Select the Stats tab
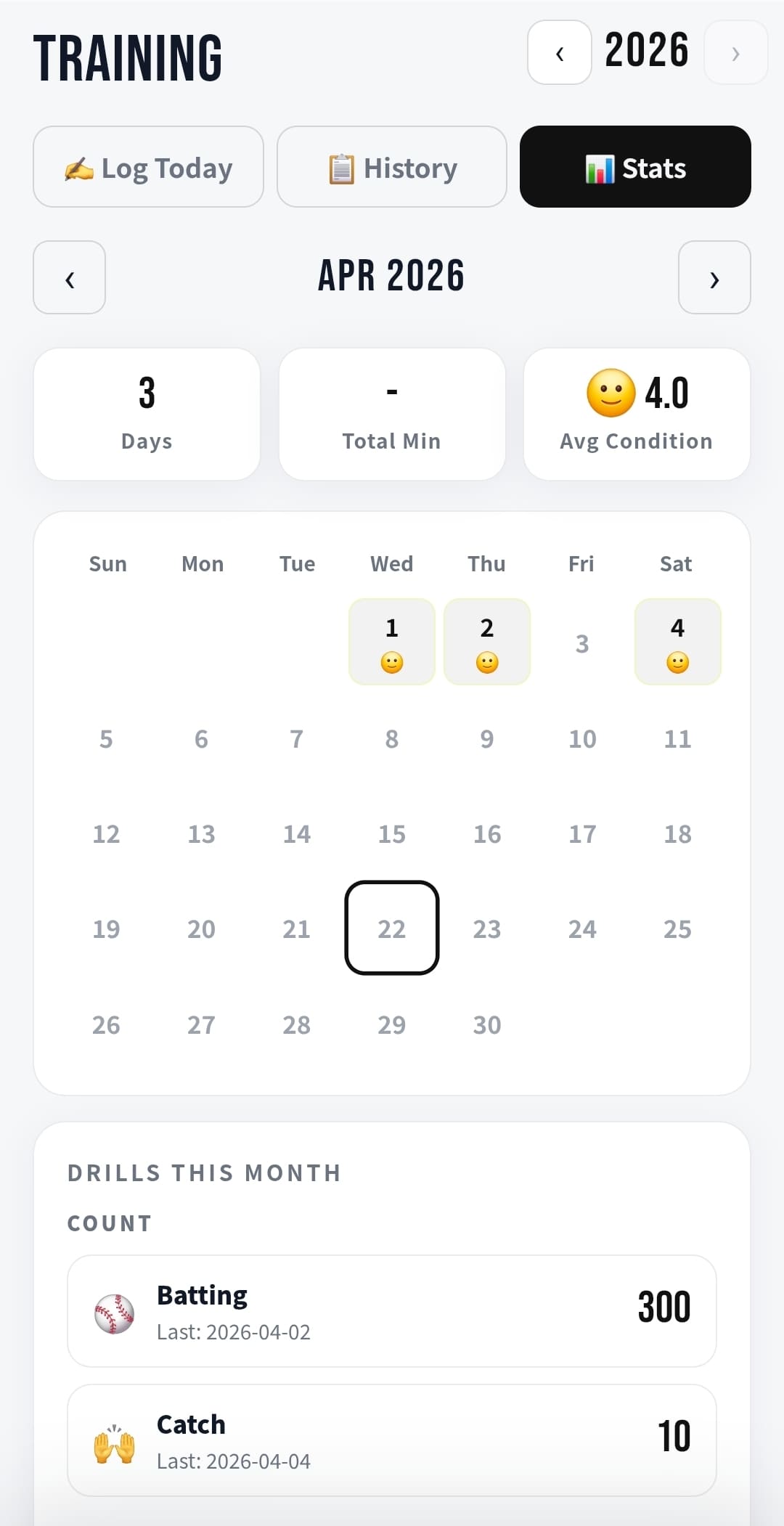Screen dimensions: 784x1526 pyautogui.click(x=635, y=168)
